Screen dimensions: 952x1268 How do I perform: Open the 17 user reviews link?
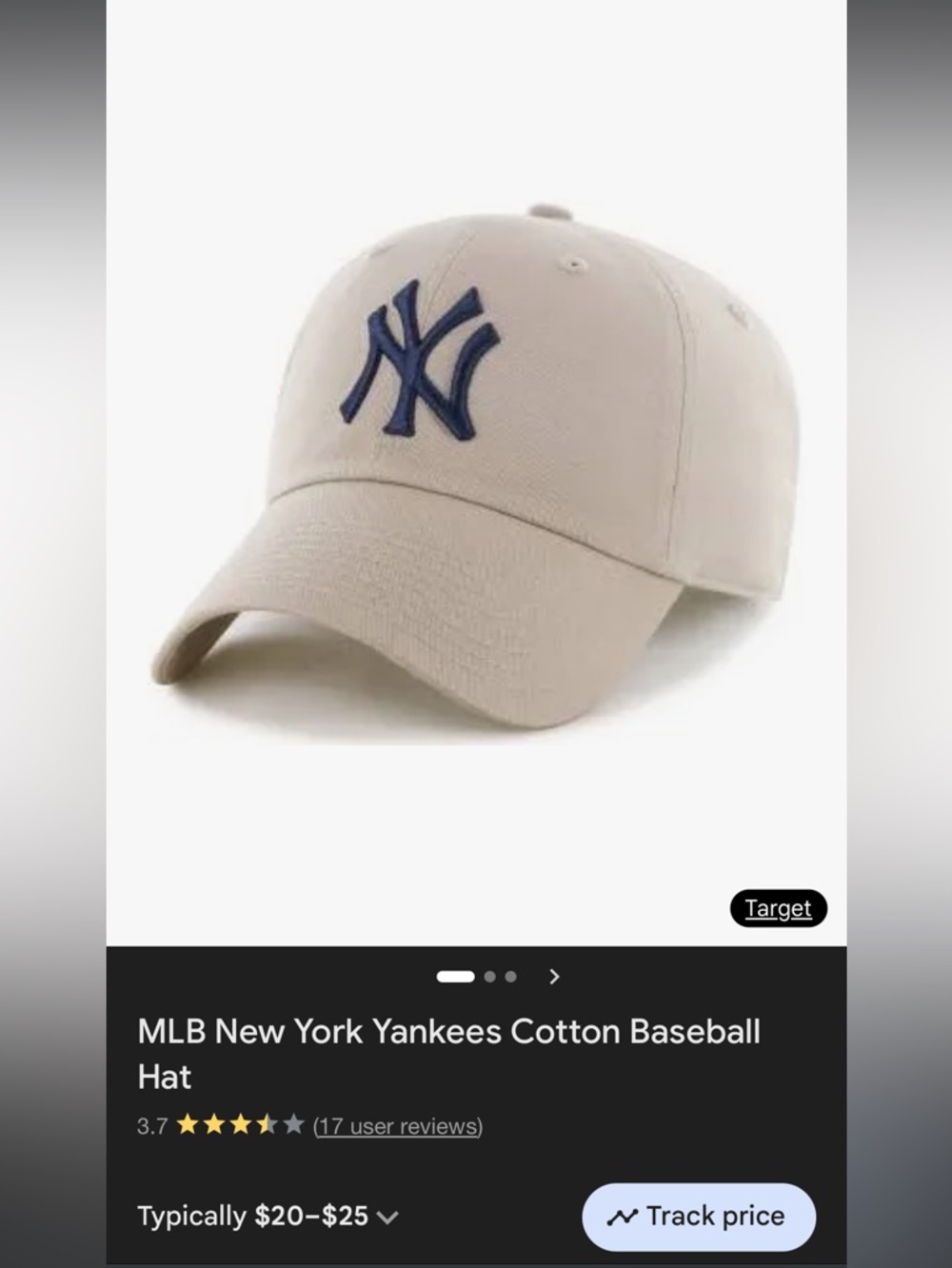(399, 1126)
